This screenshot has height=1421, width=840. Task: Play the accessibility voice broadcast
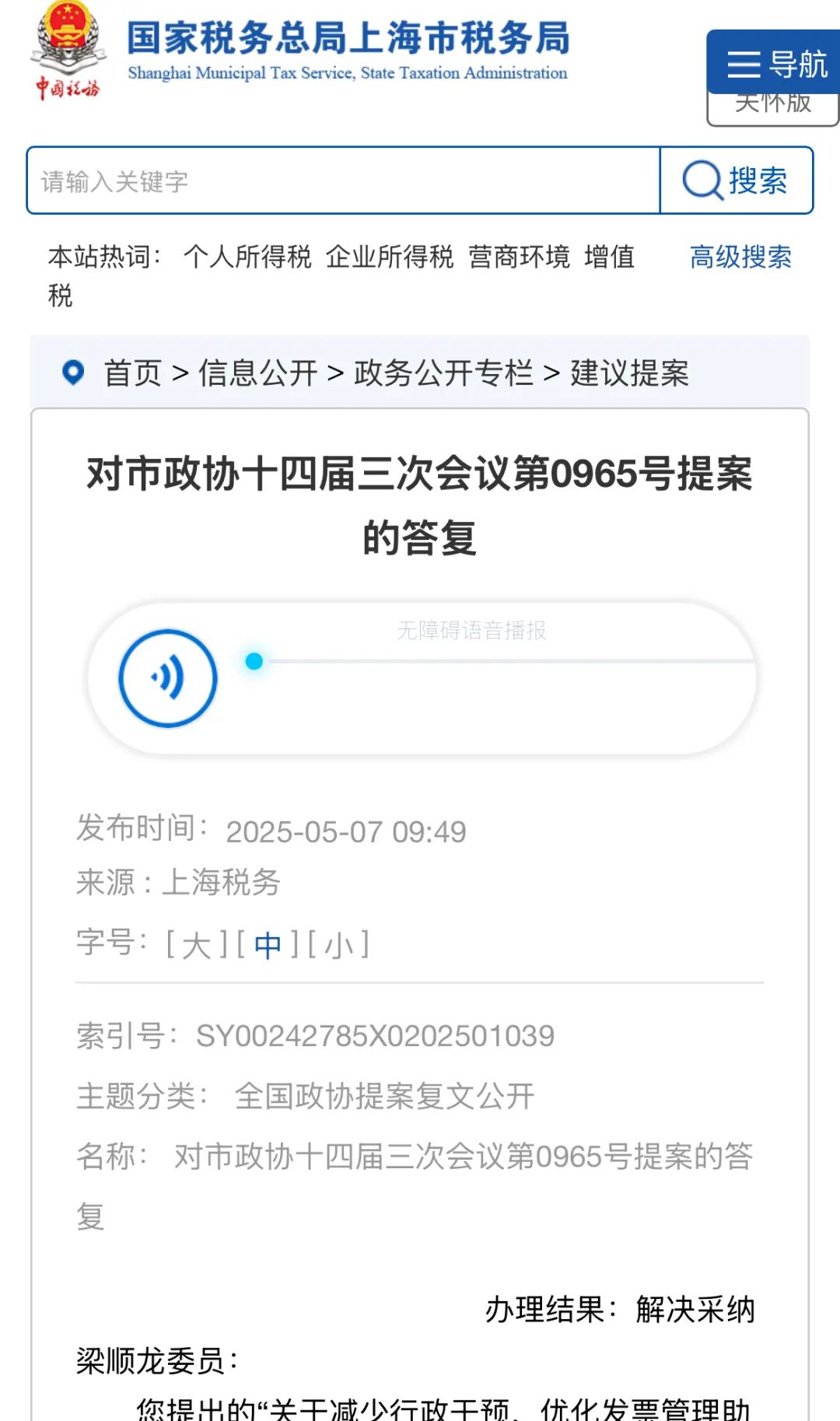168,678
